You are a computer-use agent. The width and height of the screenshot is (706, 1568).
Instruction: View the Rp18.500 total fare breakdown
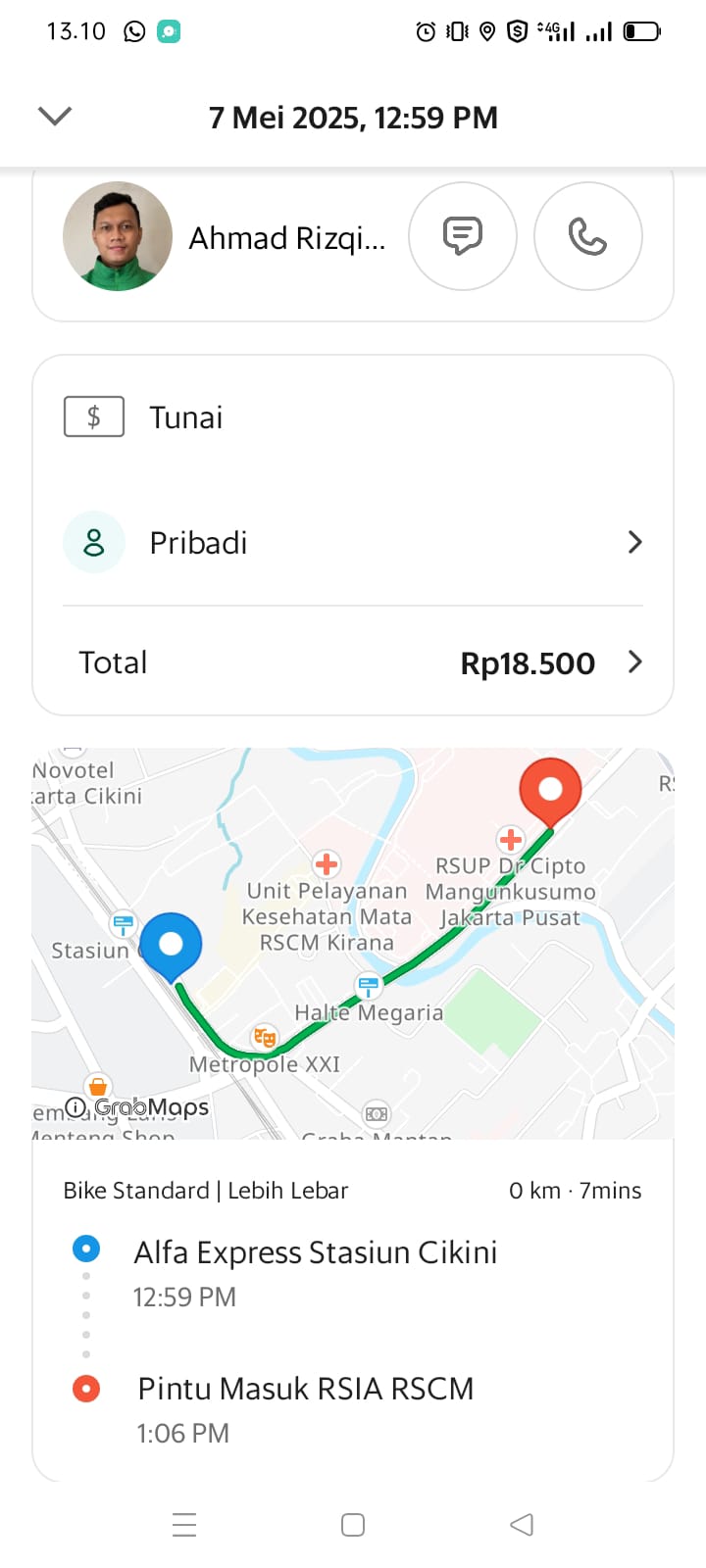[x=353, y=663]
